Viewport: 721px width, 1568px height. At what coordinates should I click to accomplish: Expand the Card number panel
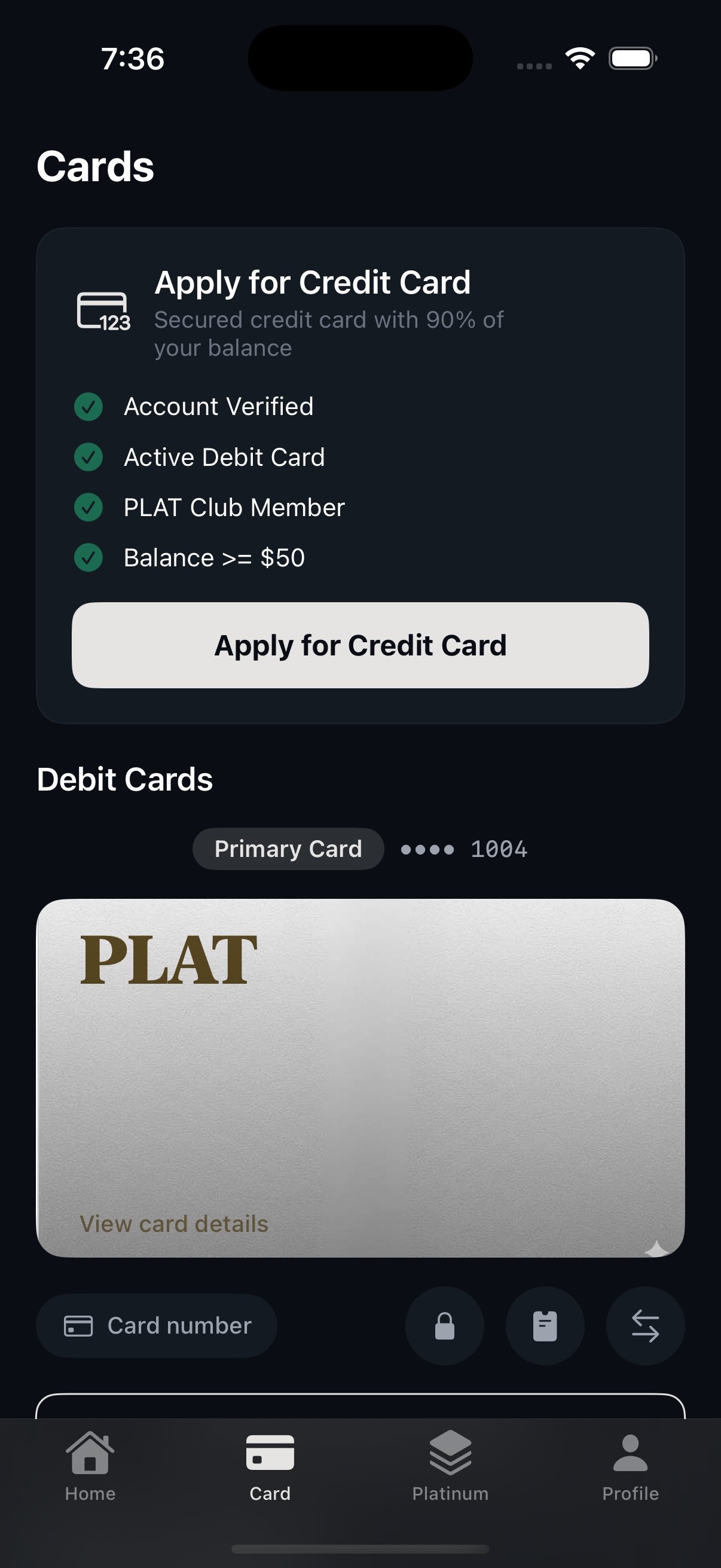pyautogui.click(x=157, y=1325)
